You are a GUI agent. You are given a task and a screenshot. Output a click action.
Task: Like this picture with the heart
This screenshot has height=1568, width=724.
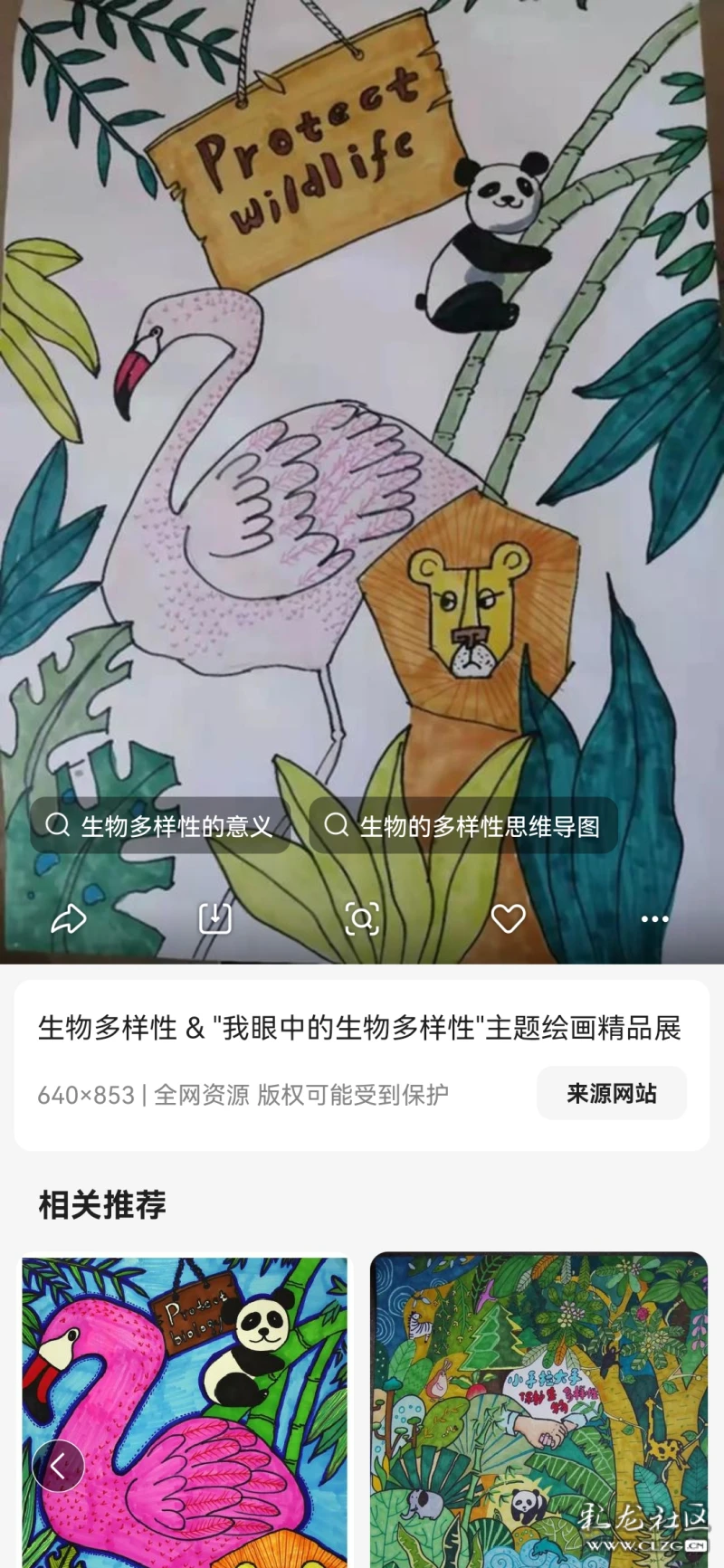click(x=508, y=919)
